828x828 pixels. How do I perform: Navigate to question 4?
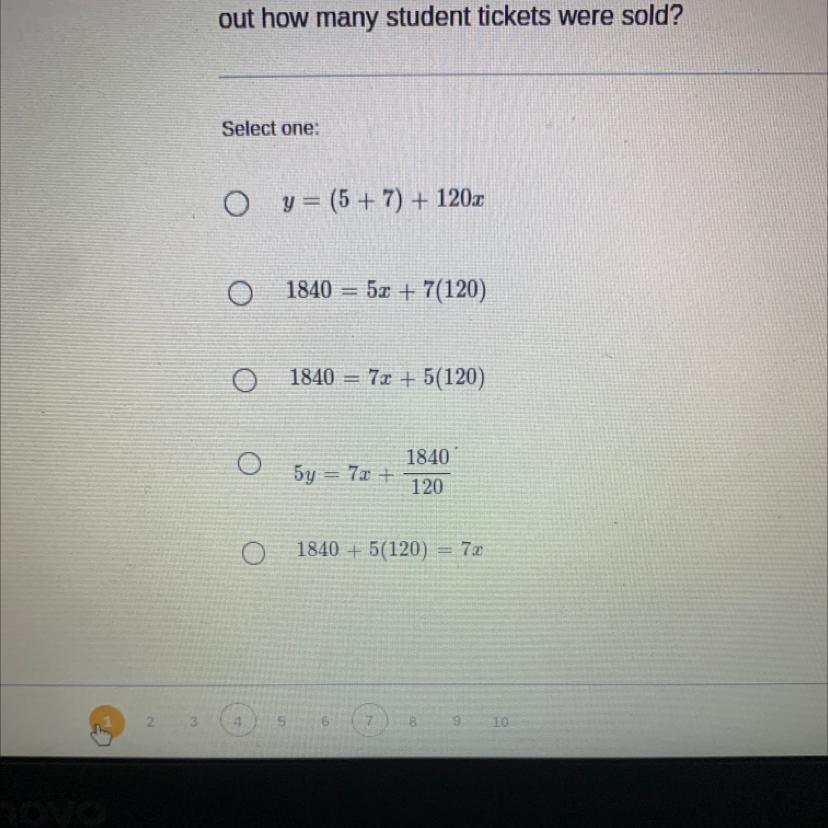point(238,719)
